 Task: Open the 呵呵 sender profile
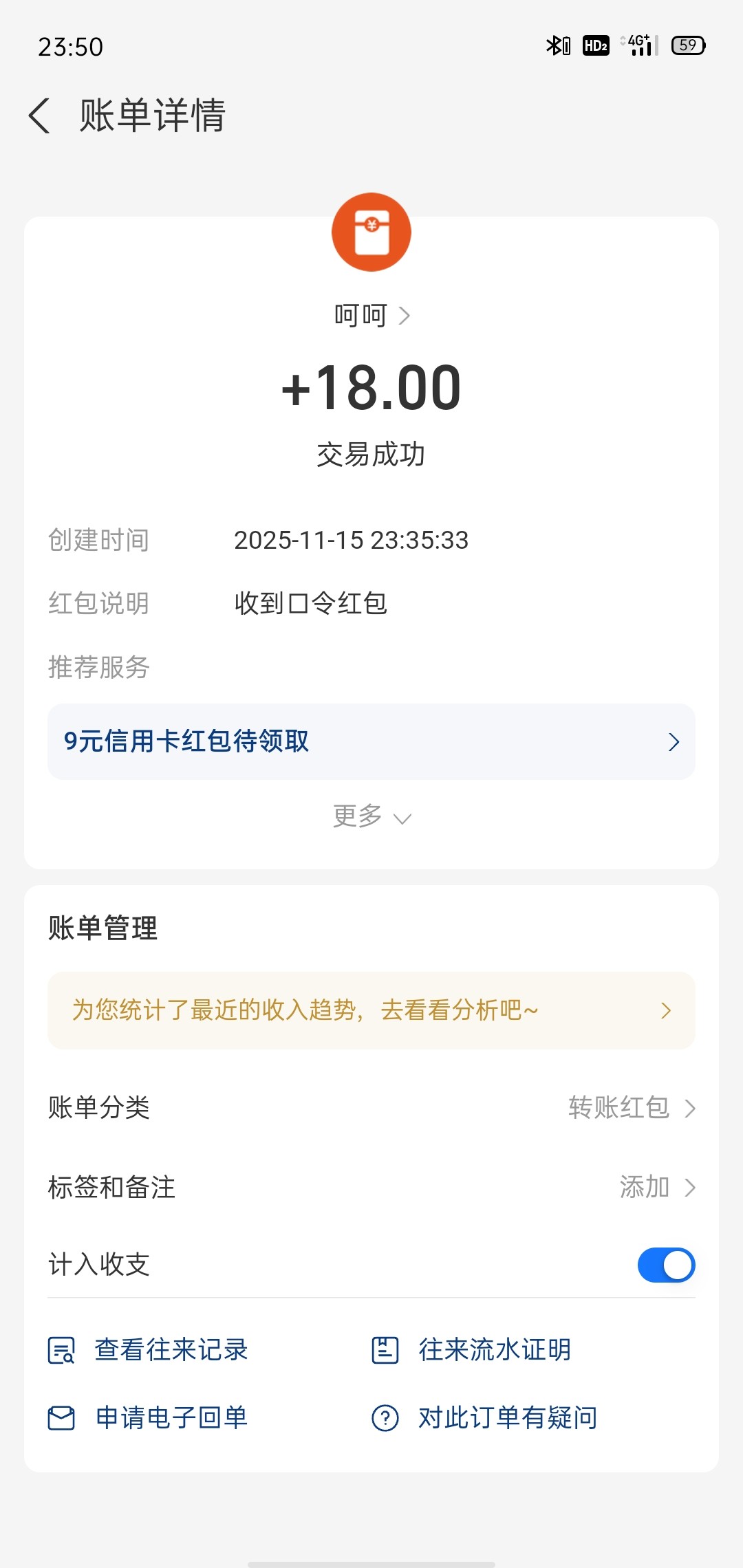[371, 316]
